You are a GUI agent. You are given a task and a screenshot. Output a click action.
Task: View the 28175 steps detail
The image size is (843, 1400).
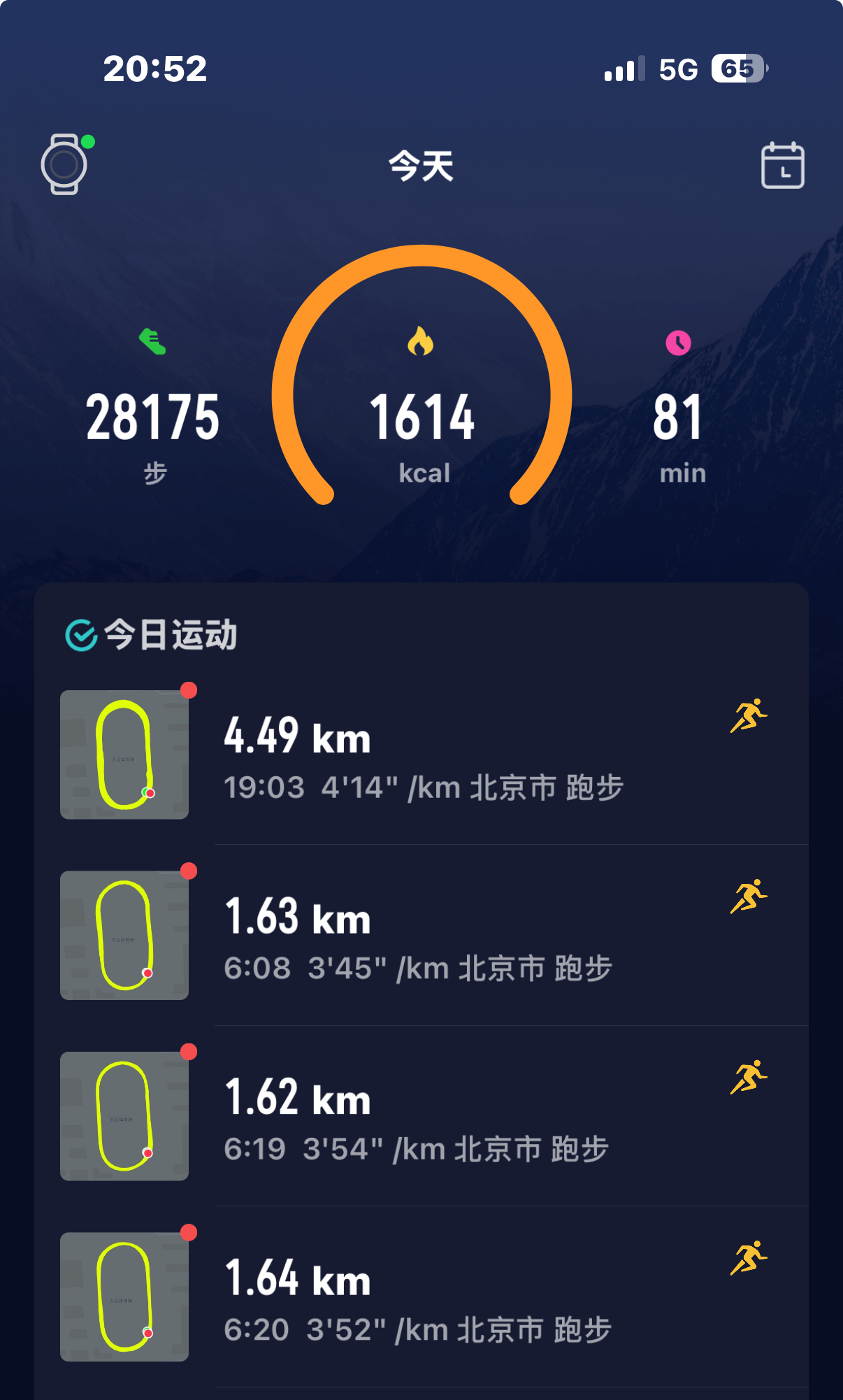tap(153, 418)
